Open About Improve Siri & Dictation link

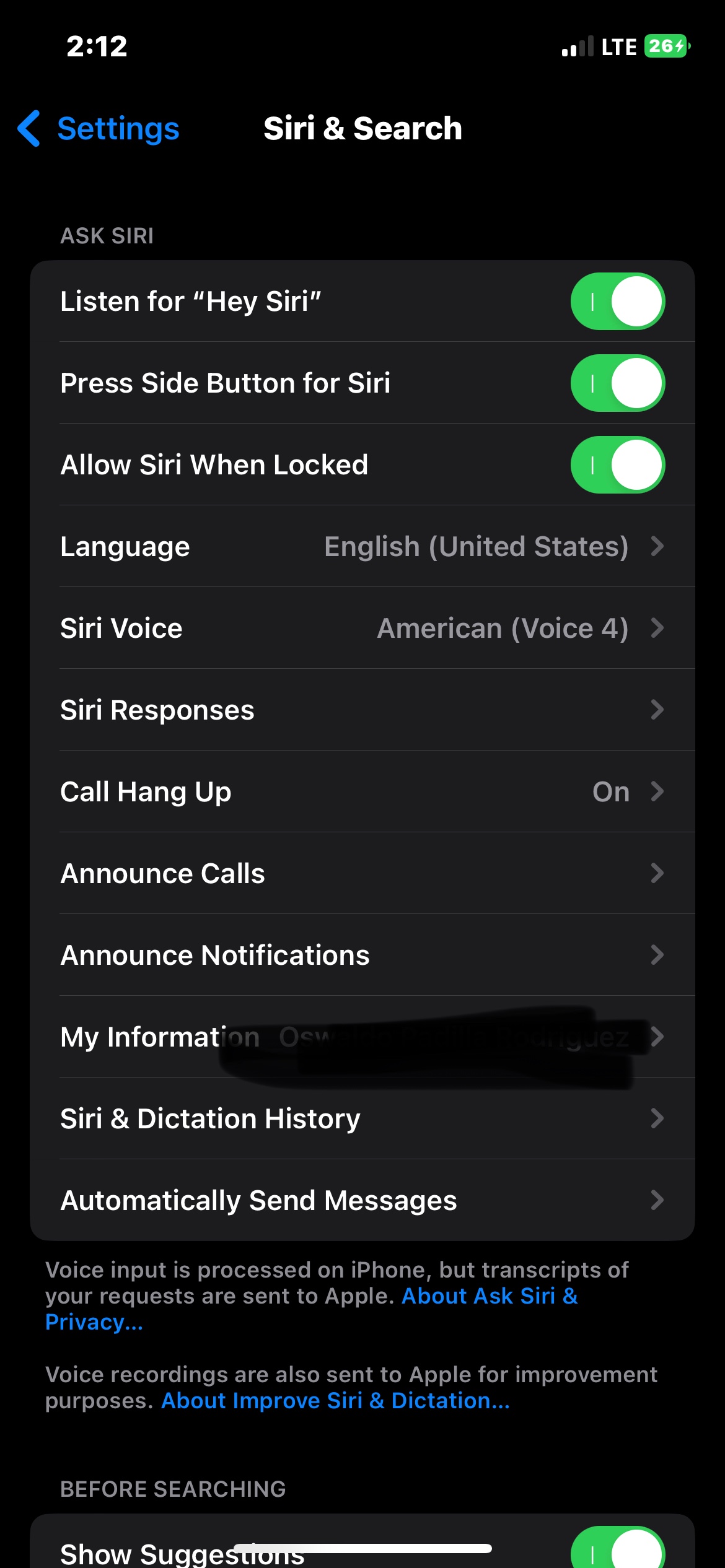335,1401
